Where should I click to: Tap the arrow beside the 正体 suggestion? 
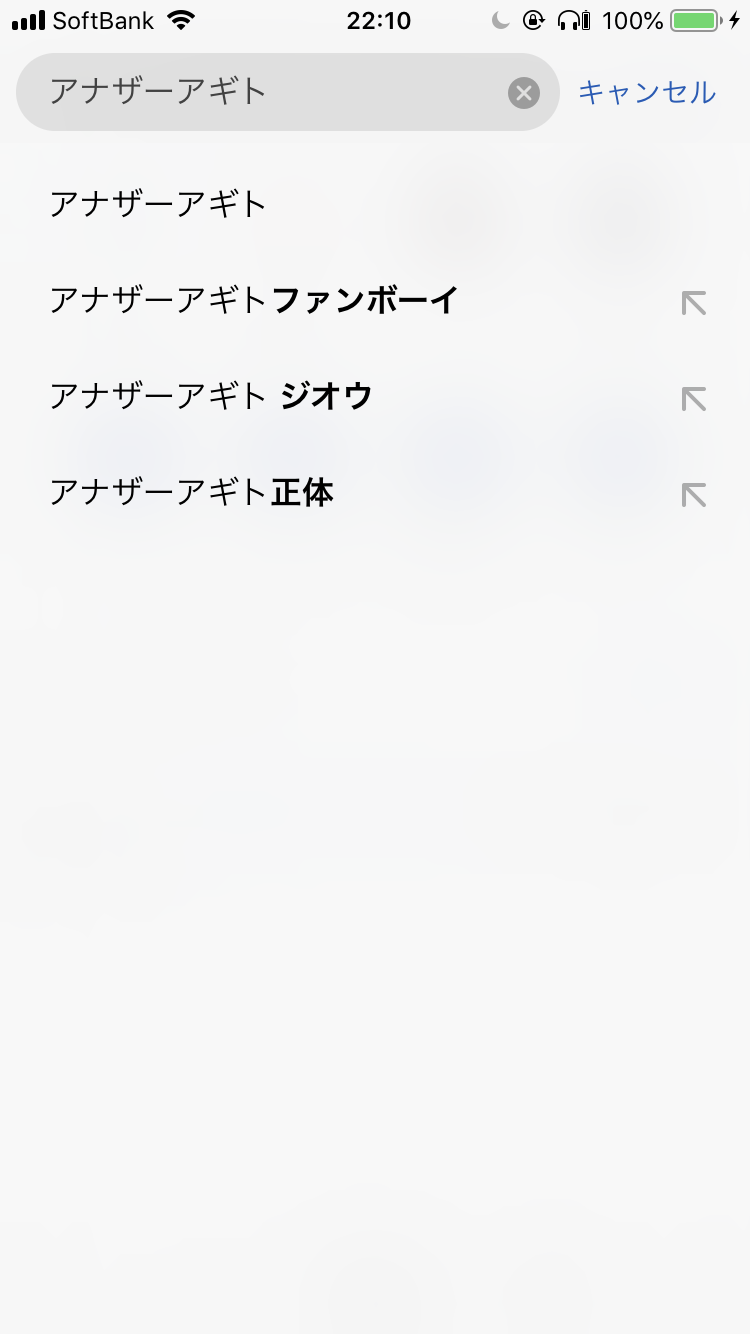pyautogui.click(x=694, y=495)
